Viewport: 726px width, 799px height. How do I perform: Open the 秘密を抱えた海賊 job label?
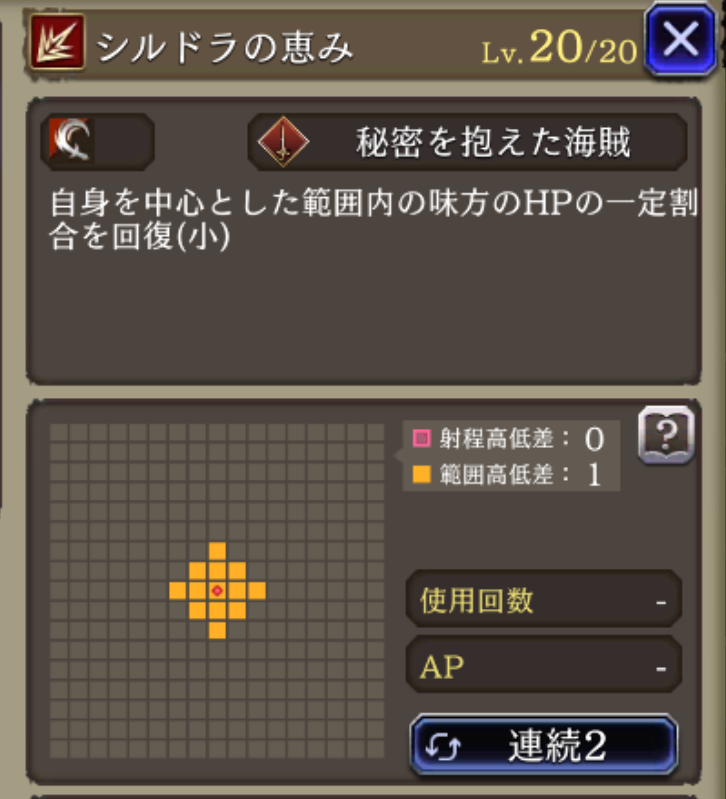coord(467,143)
